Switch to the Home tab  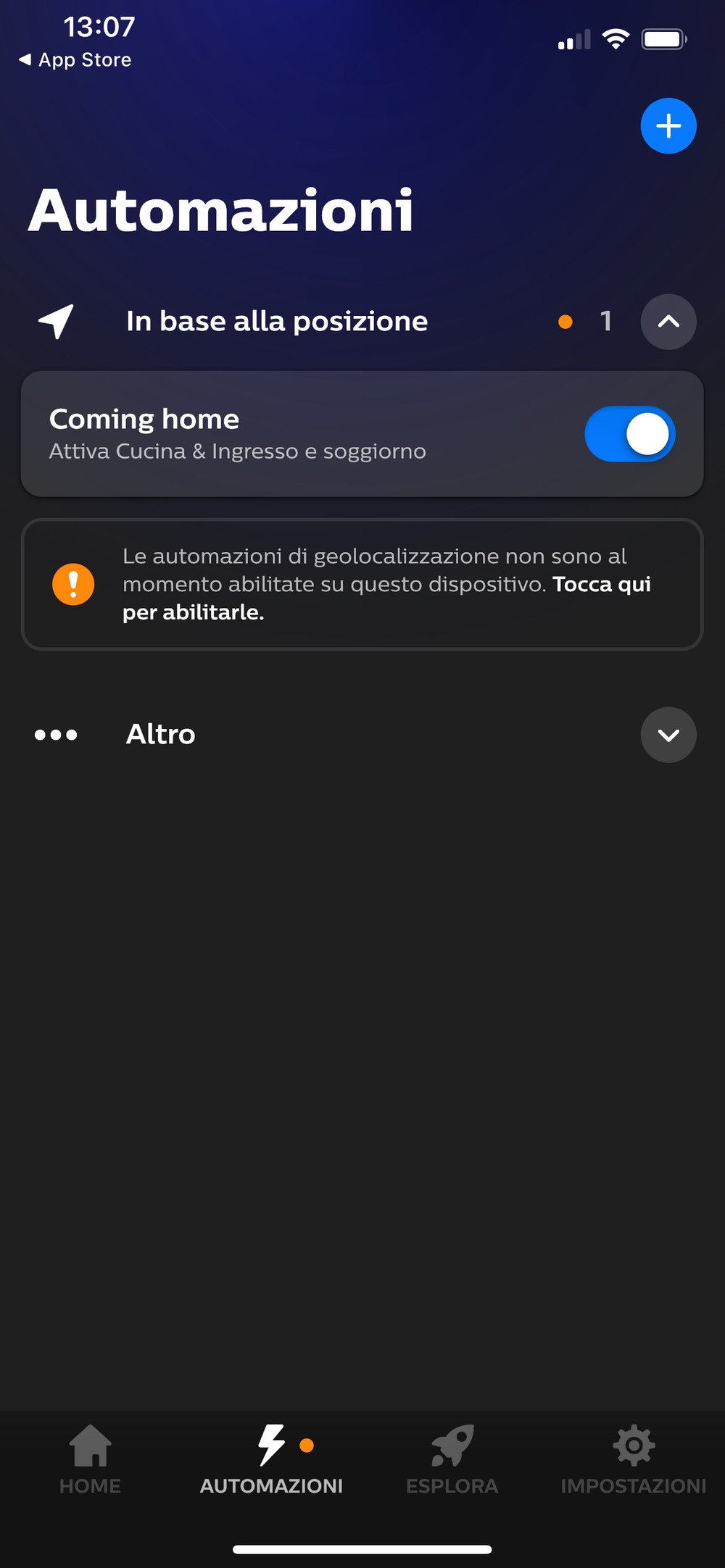[x=91, y=1459]
